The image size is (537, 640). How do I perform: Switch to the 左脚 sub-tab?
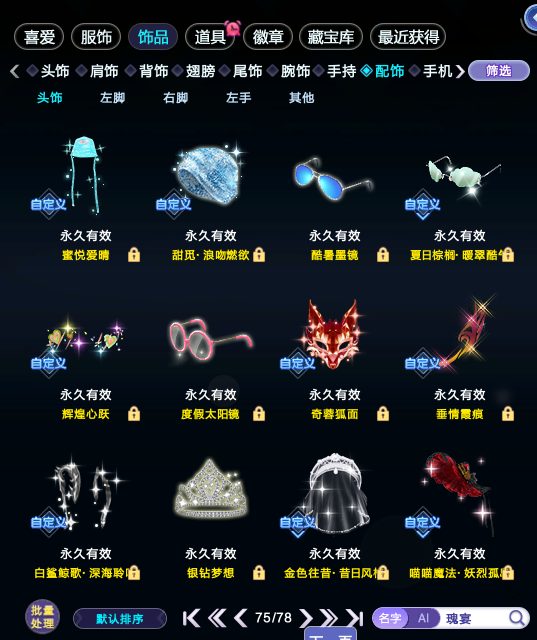(113, 98)
